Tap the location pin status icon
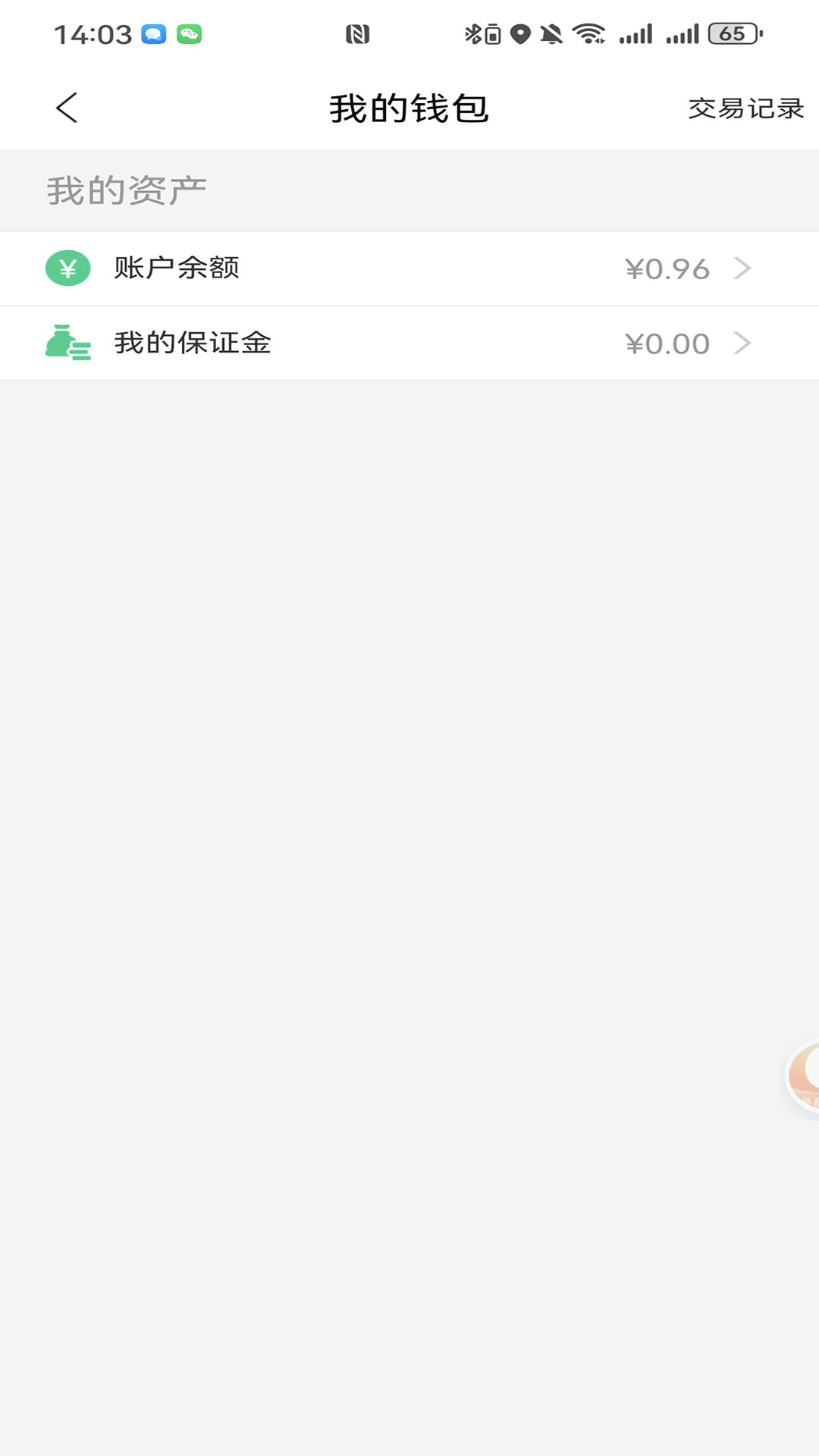 click(519, 33)
